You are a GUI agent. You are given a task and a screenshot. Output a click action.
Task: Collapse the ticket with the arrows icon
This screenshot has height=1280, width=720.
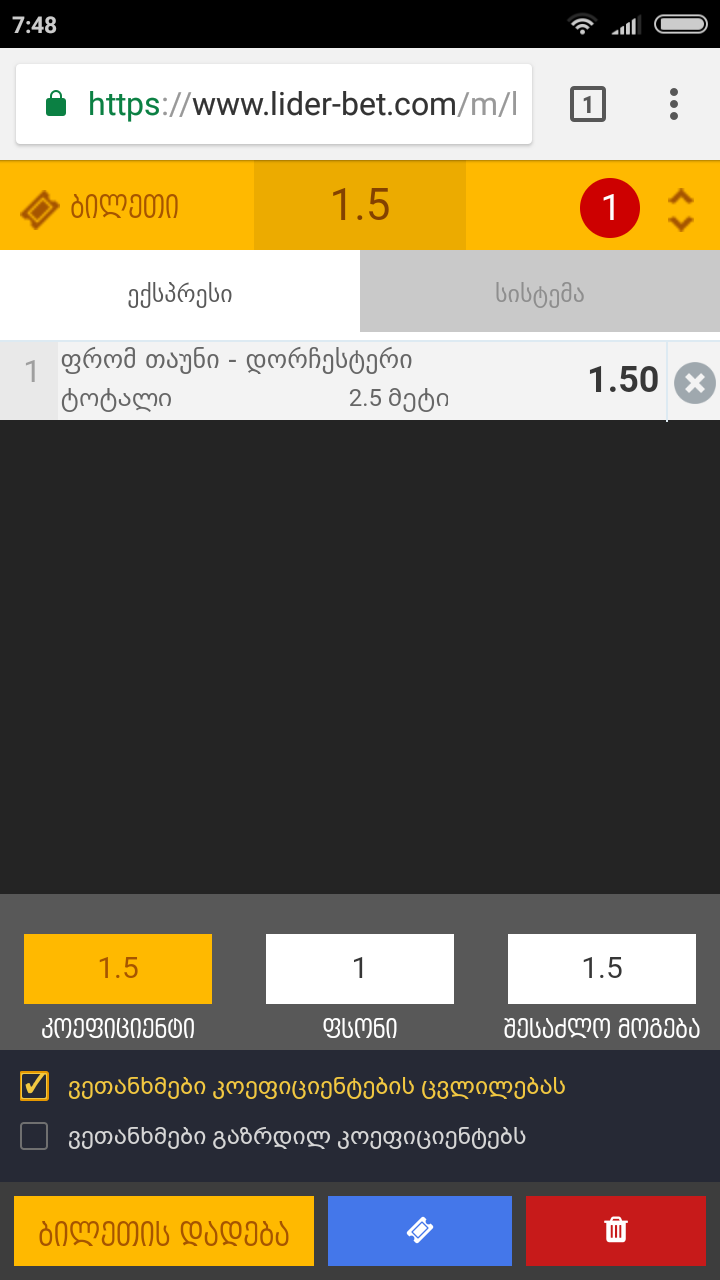[681, 208]
